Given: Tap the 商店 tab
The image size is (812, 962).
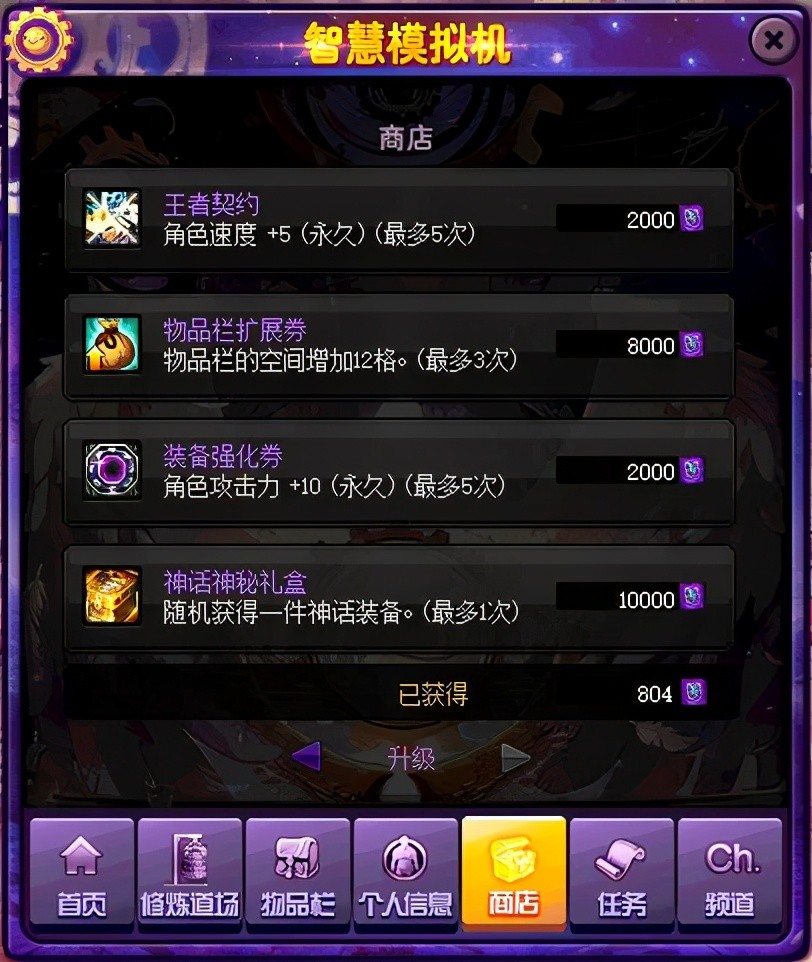Looking at the screenshot, I should pyautogui.click(x=513, y=871).
